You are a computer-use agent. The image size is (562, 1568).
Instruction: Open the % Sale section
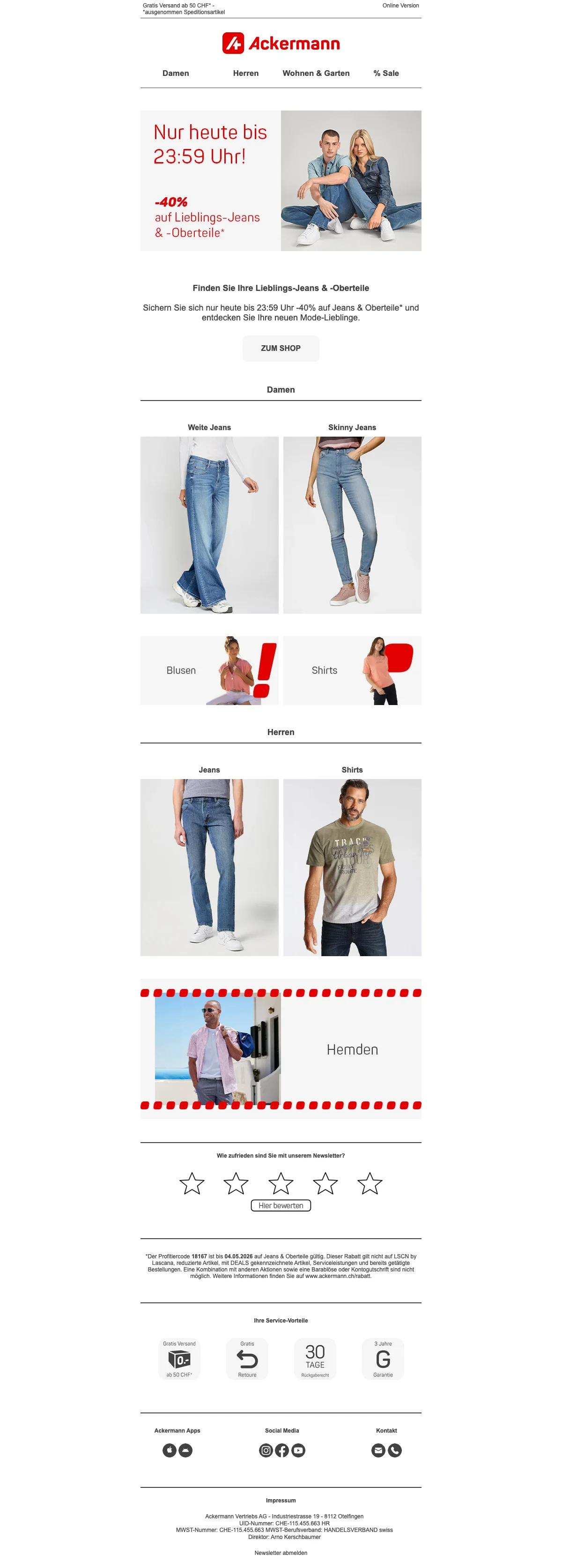point(386,73)
